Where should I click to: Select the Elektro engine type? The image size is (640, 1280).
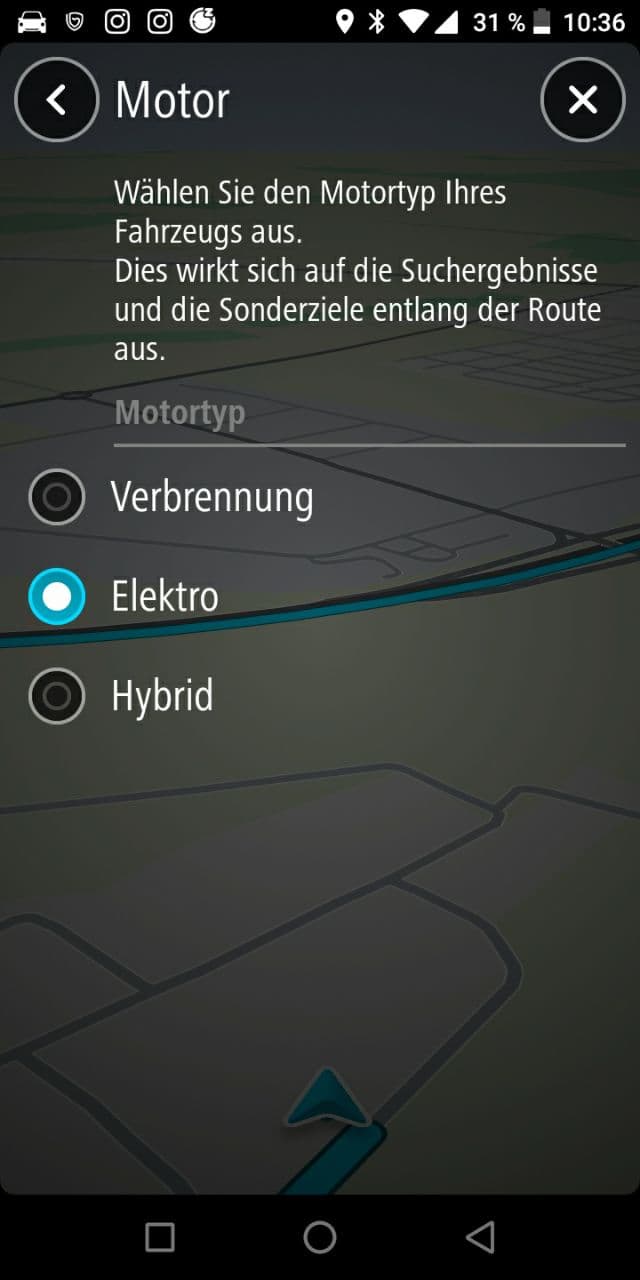[57, 596]
